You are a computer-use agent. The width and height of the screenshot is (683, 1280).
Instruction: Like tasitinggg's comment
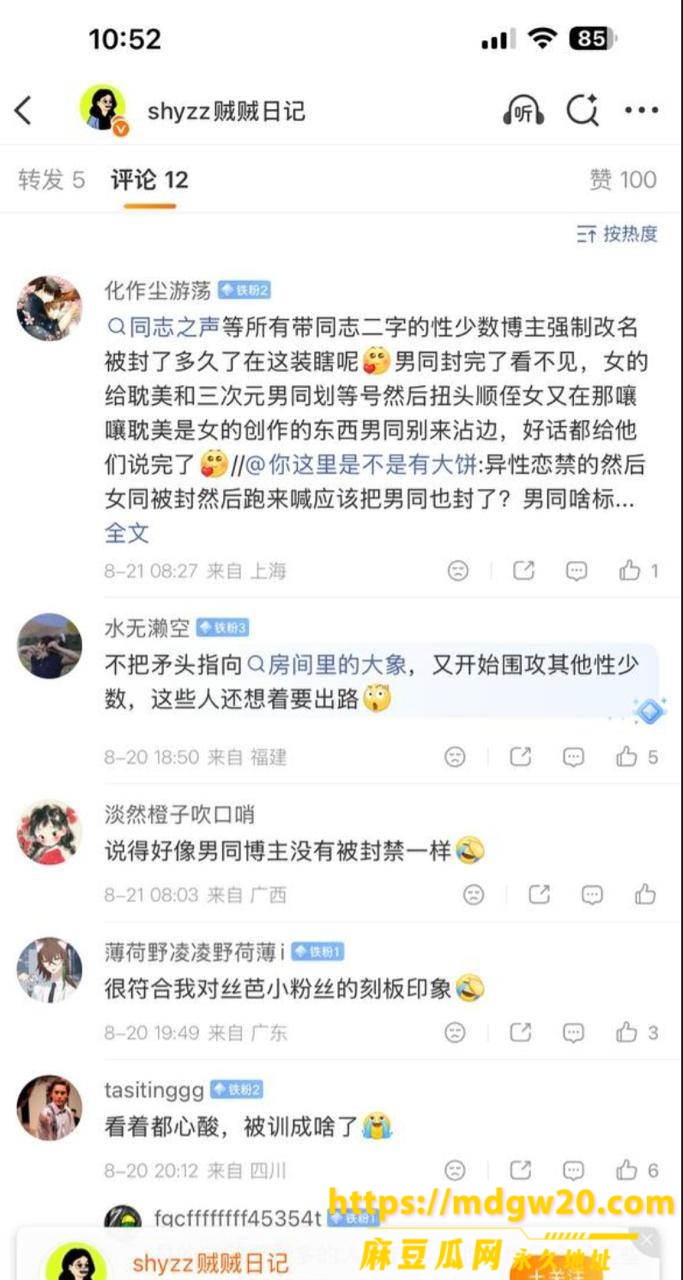pyautogui.click(x=637, y=1169)
